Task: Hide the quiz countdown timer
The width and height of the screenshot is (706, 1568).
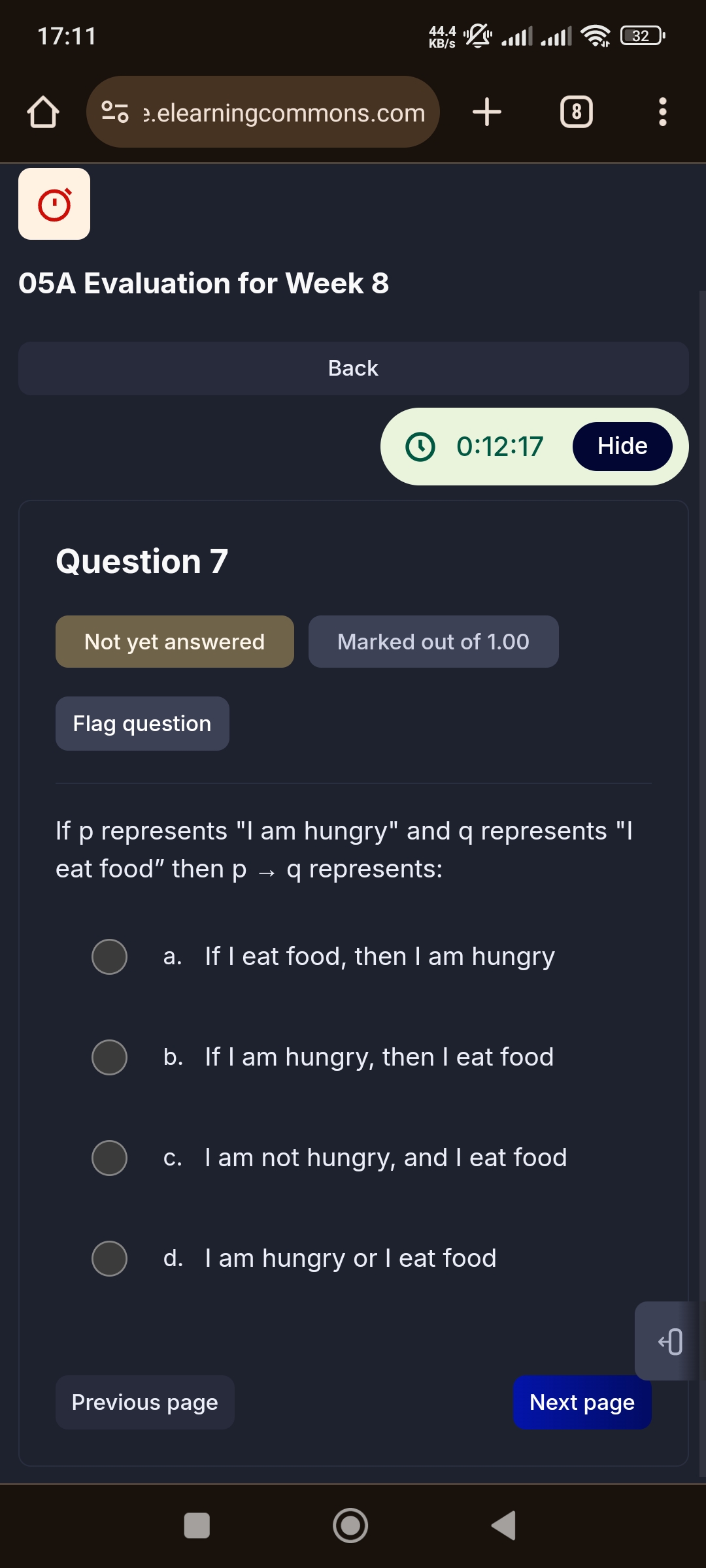Action: point(622,446)
